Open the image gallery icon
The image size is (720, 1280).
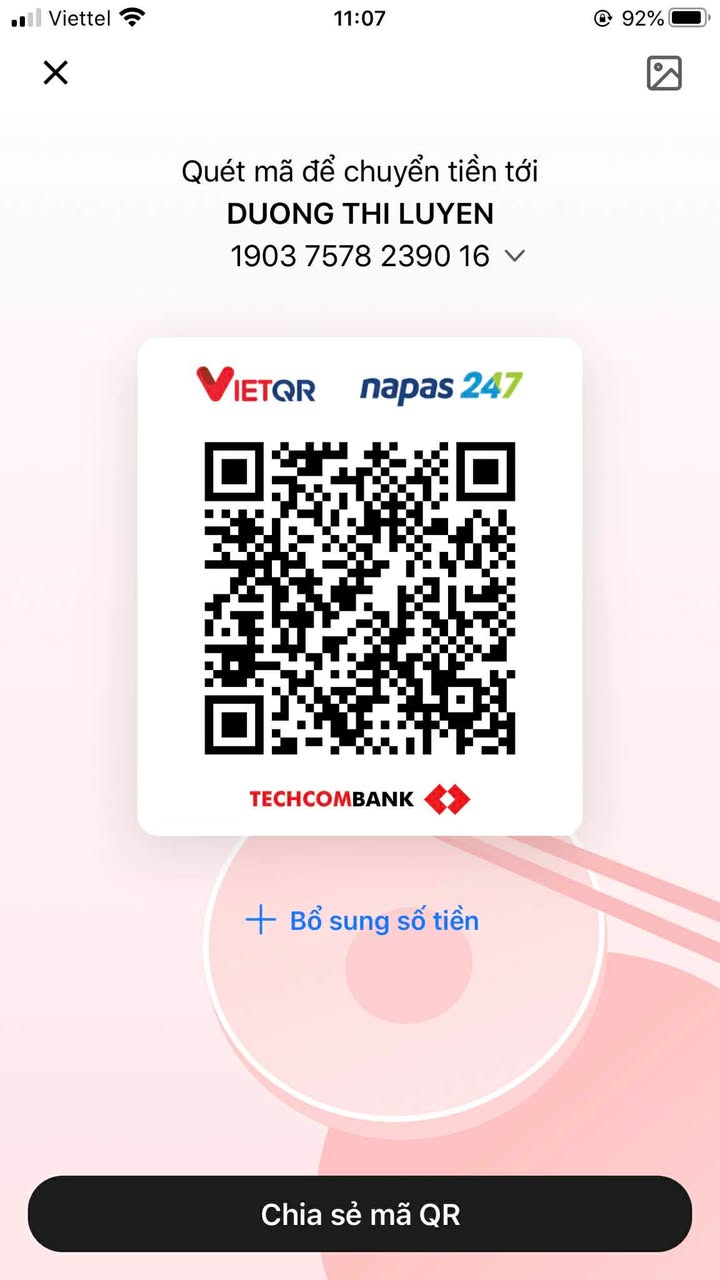click(664, 73)
